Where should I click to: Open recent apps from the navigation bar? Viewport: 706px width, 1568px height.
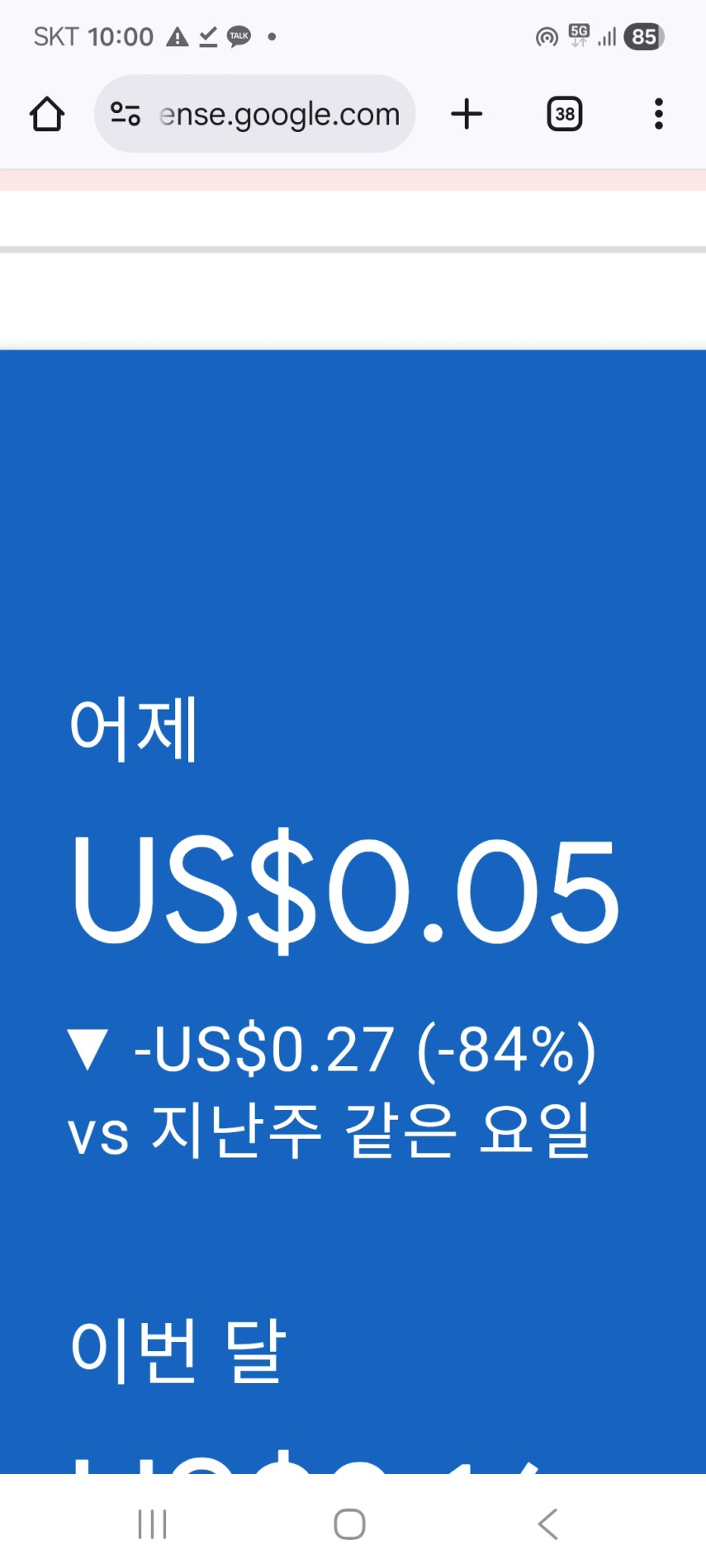pyautogui.click(x=153, y=1523)
